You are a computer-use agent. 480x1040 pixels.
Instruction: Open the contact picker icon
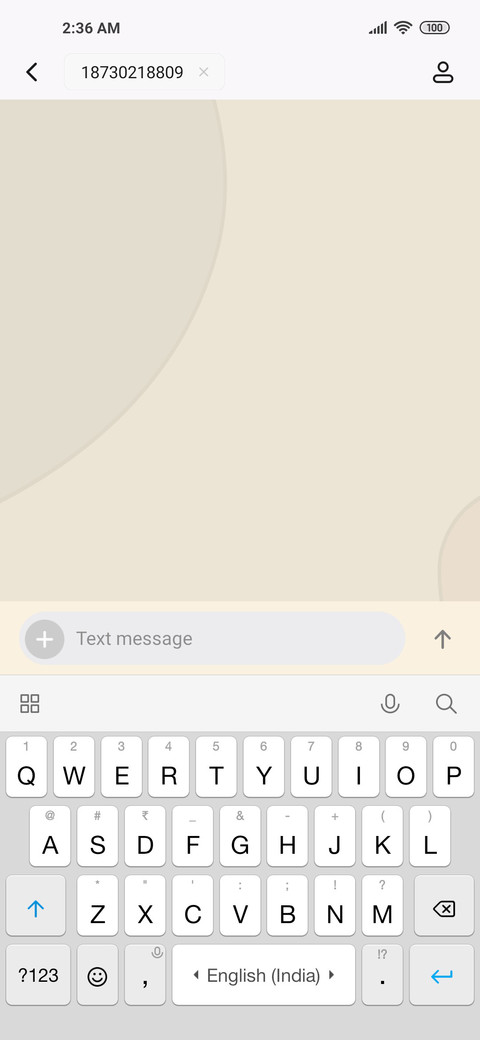point(443,72)
